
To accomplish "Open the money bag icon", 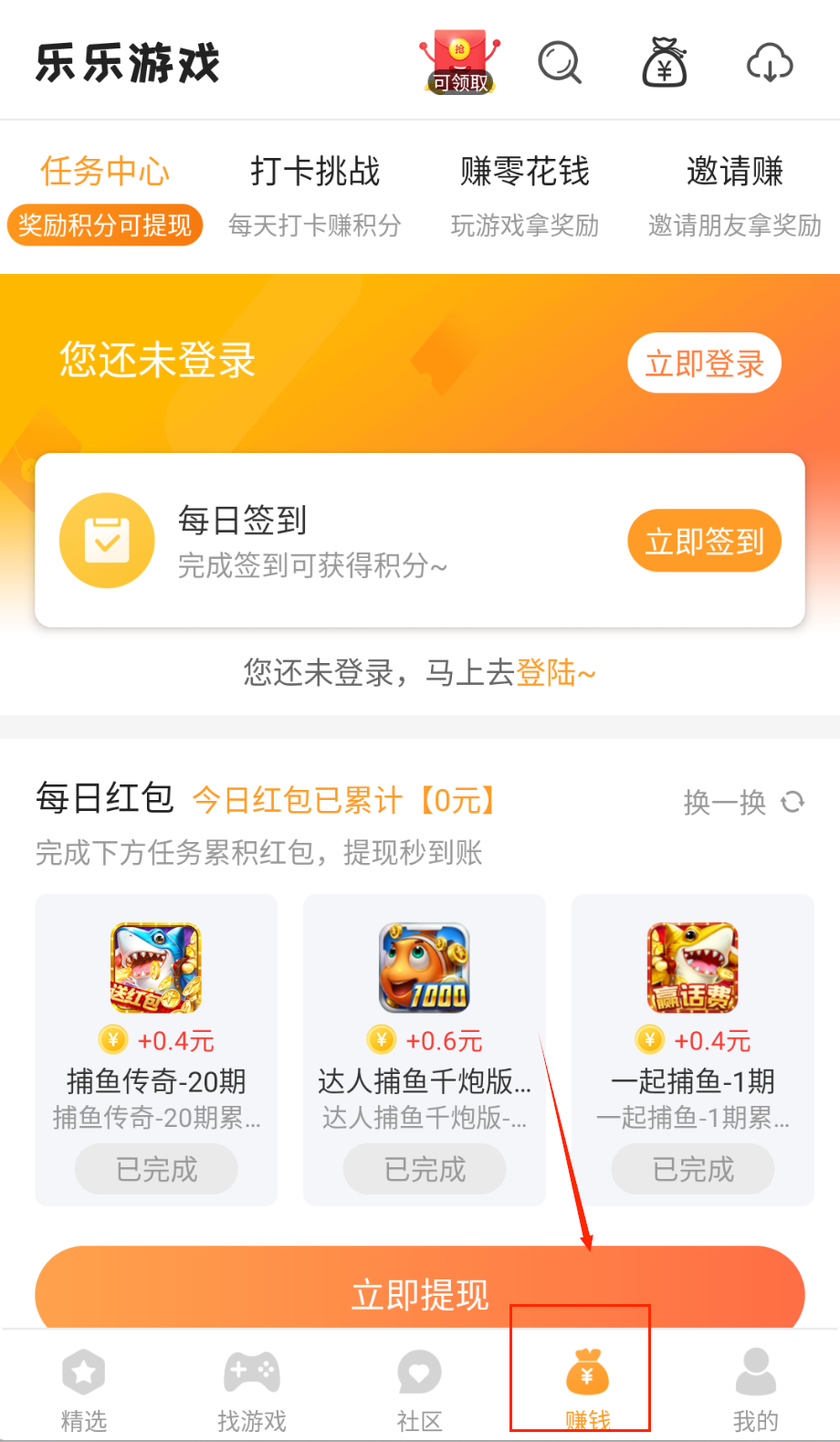I will click(x=665, y=63).
